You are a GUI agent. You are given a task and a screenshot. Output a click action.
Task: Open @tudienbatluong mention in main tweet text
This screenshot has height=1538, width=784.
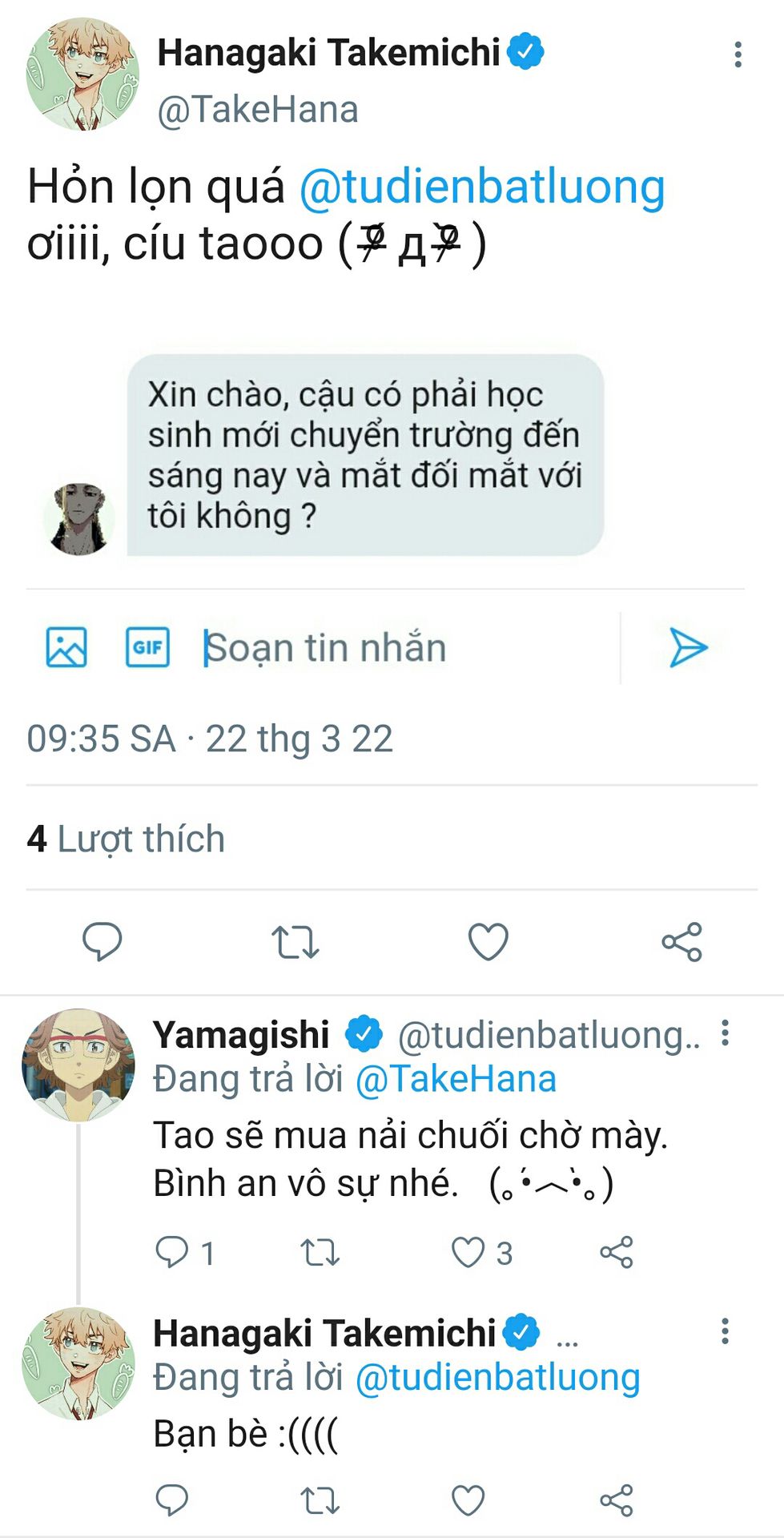click(482, 187)
